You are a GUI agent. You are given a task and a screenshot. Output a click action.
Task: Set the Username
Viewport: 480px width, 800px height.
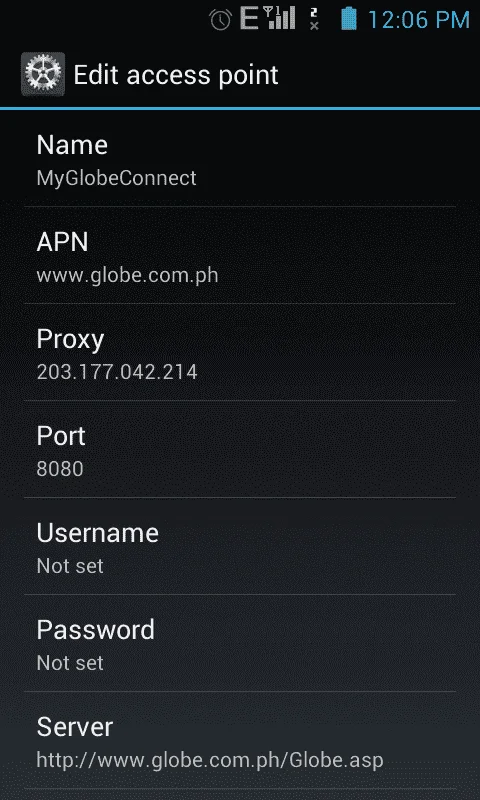coord(240,546)
